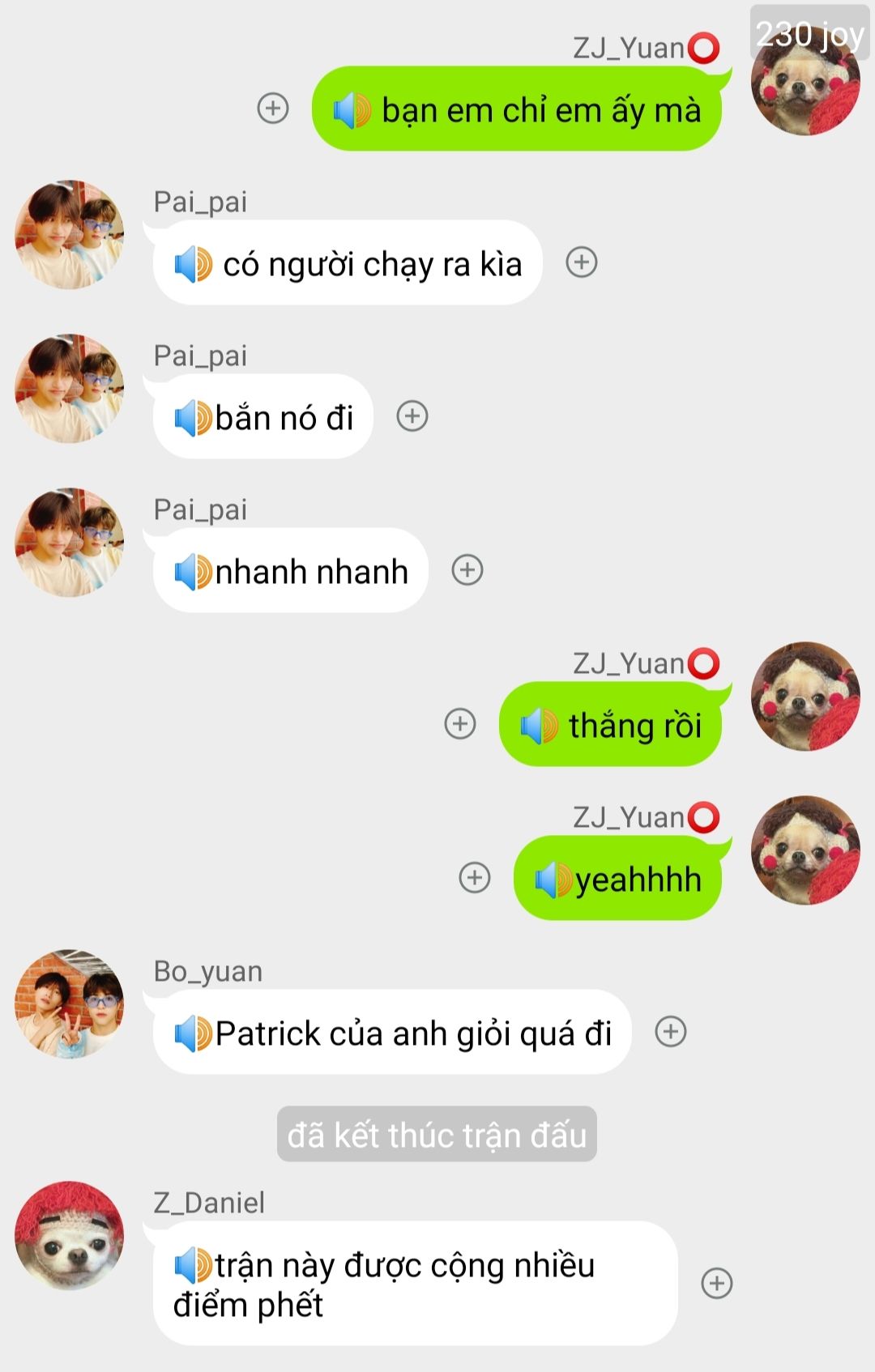Screen dimensions: 875x1372
Task: Open Pai_pai's avatar beside "bắn nó đi"
Action: click(70, 388)
